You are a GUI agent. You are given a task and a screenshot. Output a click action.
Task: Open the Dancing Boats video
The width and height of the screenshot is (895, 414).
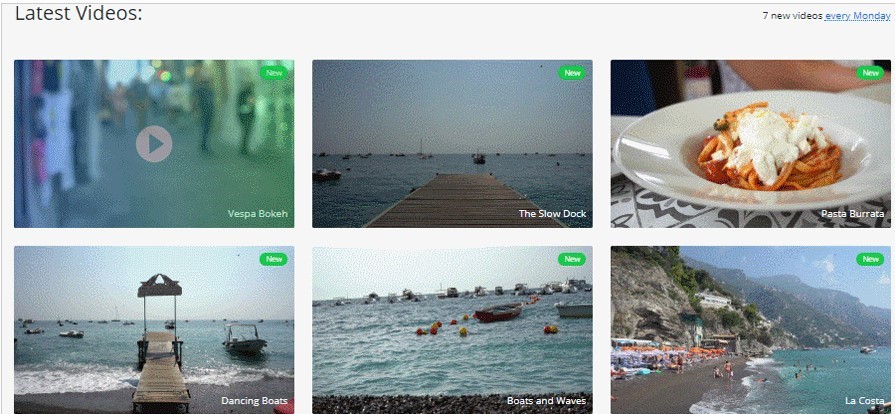154,330
